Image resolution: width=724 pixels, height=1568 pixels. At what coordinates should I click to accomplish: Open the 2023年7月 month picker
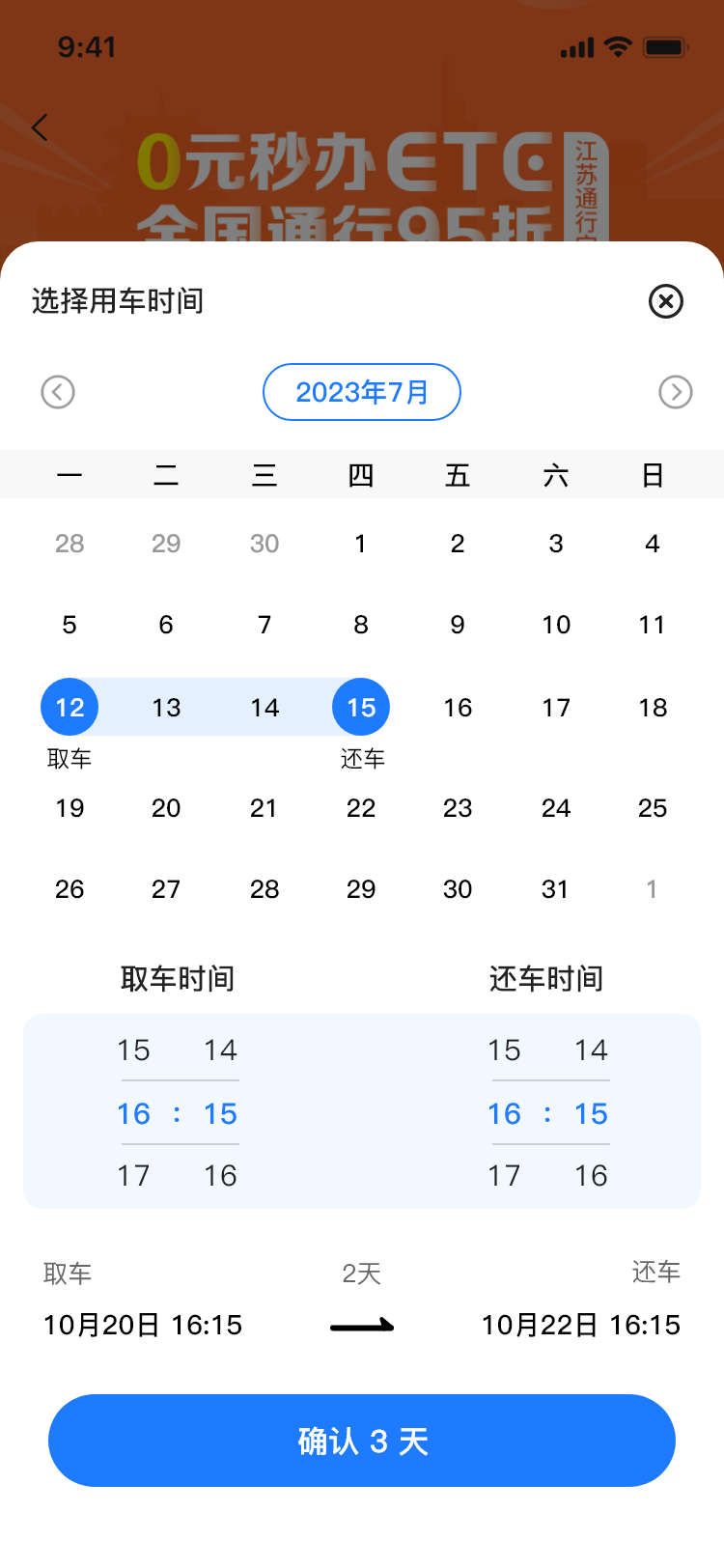[362, 392]
